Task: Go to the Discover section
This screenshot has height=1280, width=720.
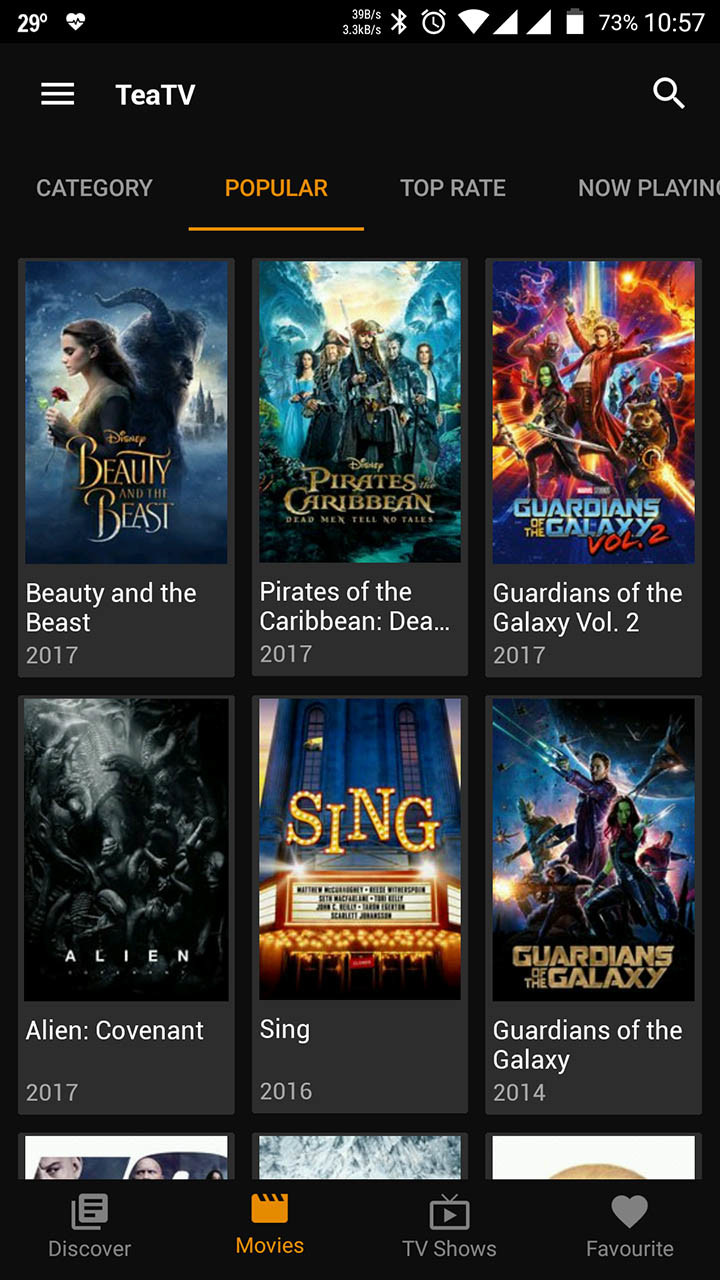Action: [90, 1228]
